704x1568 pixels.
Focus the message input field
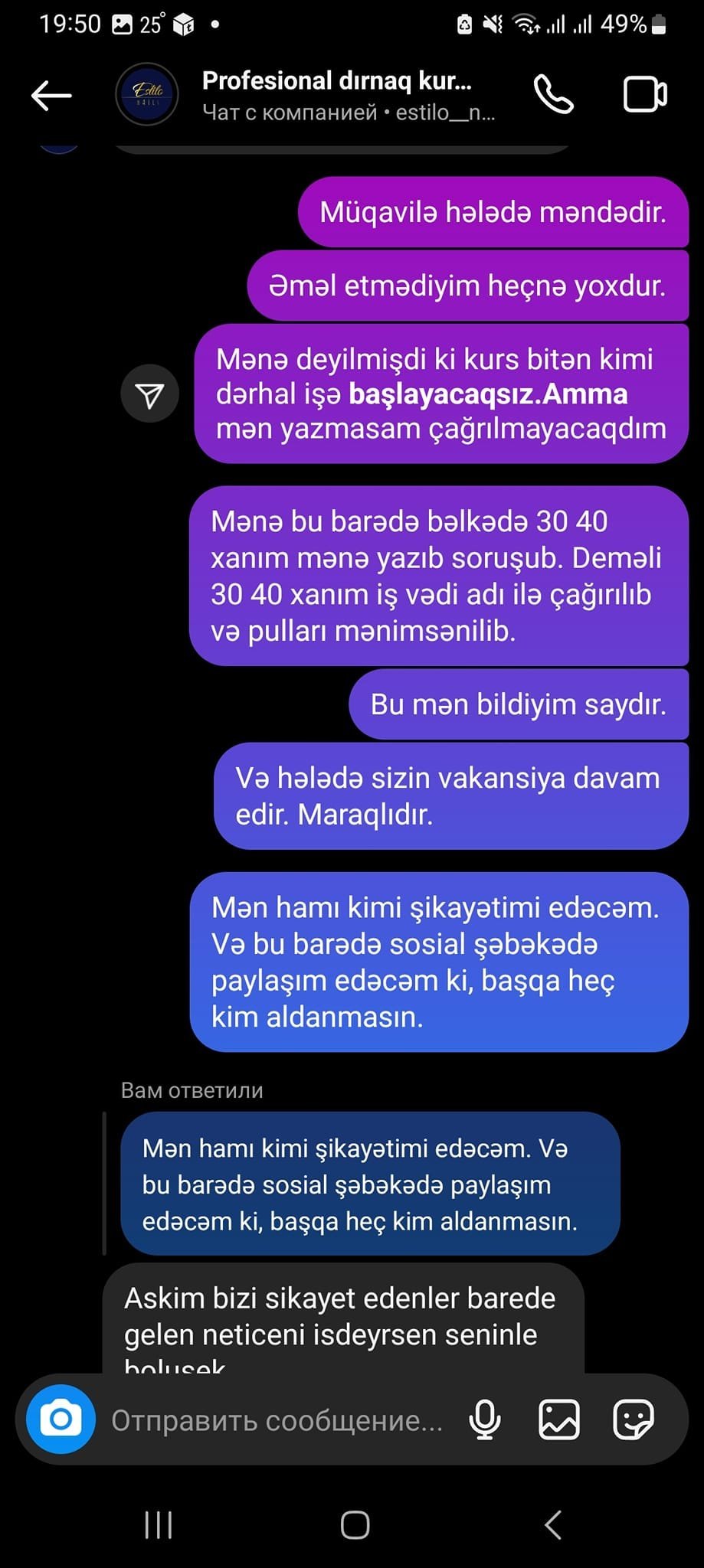coord(277,1420)
